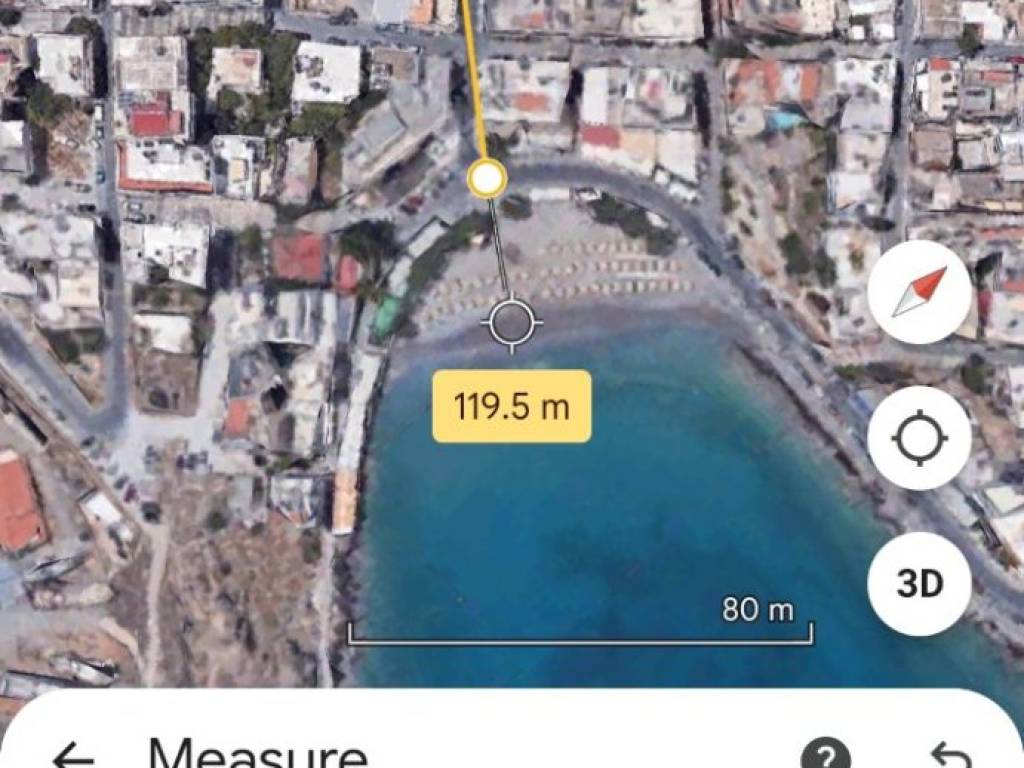Screen dimensions: 1024x768
Task: Select the white measure point marker
Action: coord(487,180)
